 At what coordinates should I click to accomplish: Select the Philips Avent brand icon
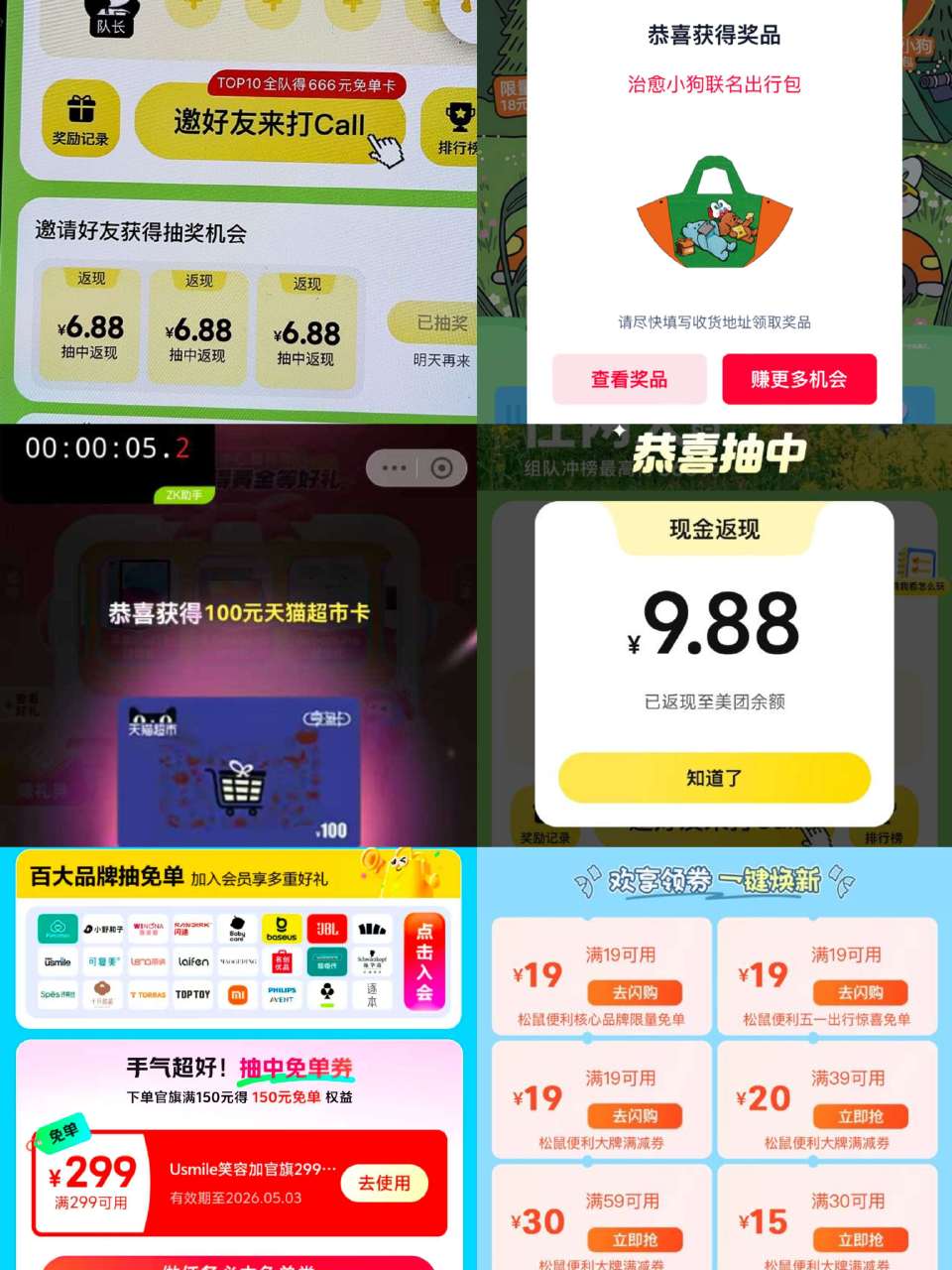(x=283, y=994)
